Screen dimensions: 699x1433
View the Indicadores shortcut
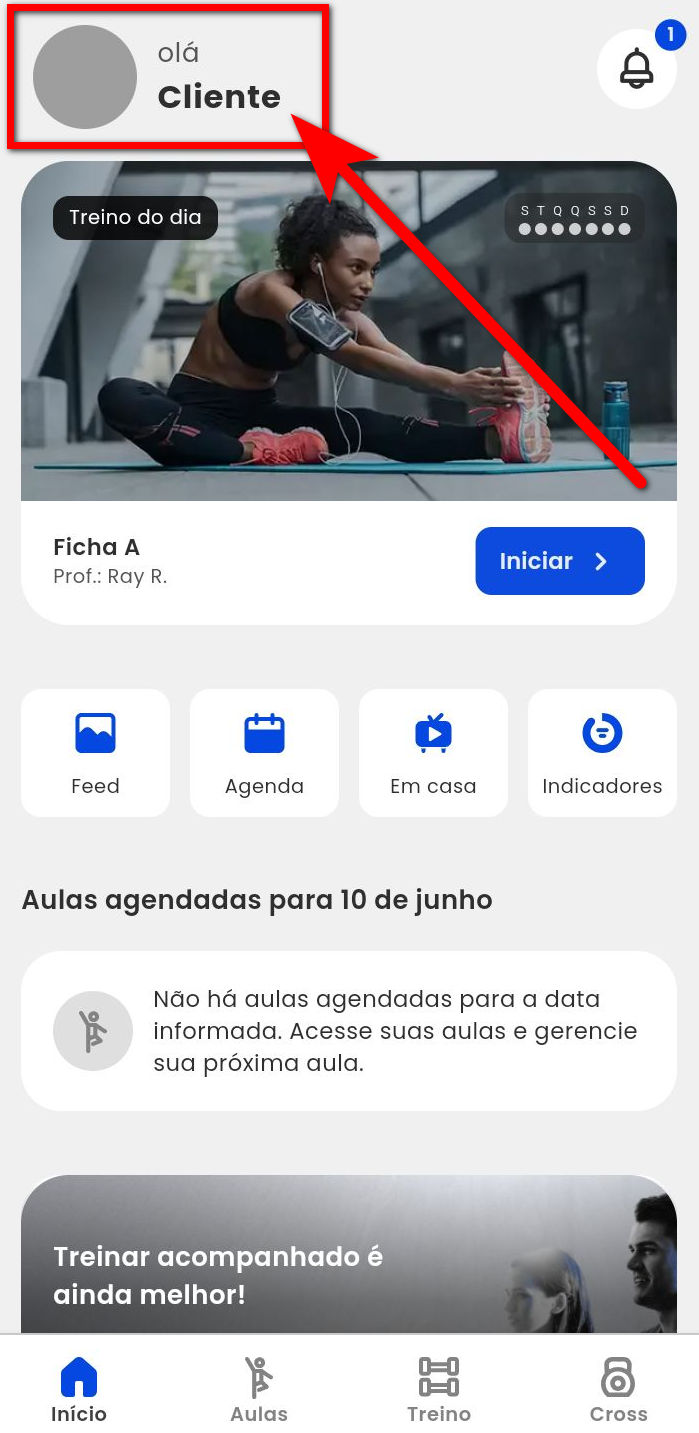coord(602,752)
